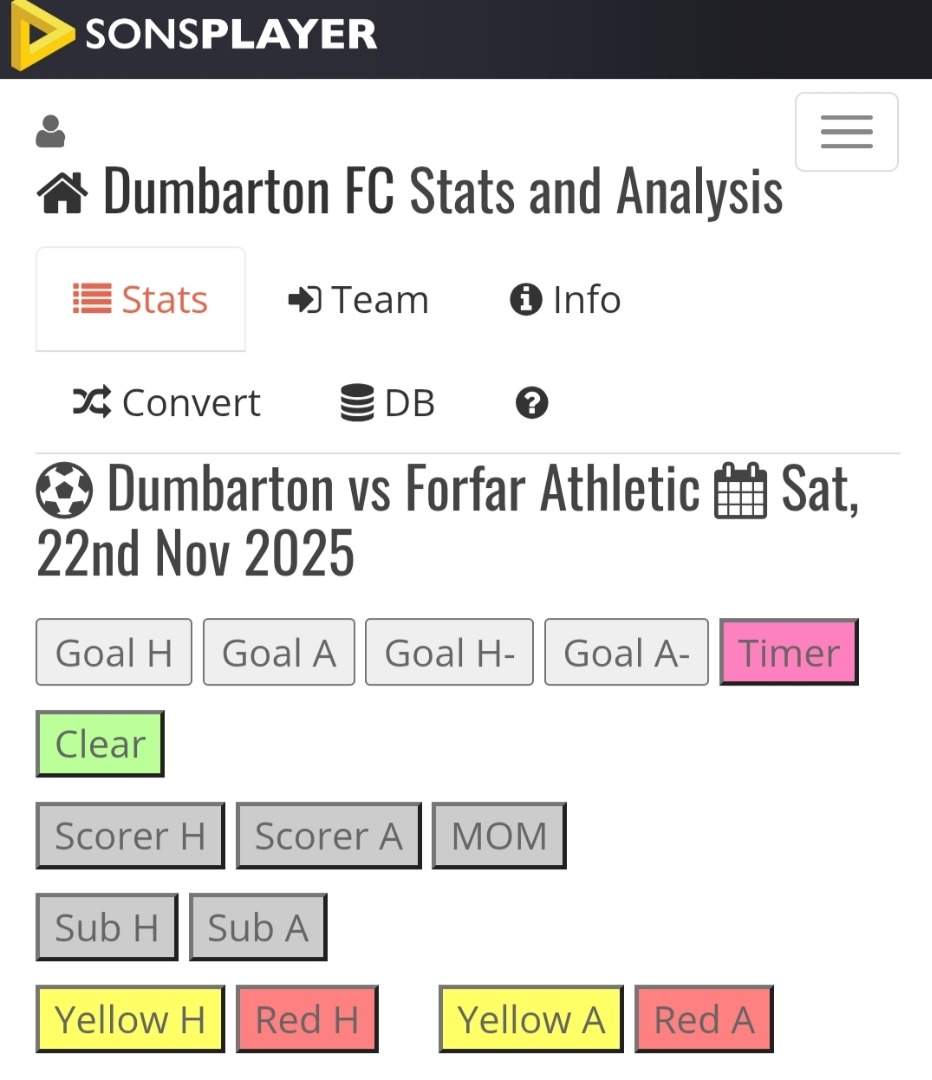Open the Convert tab
Viewport: 932px width, 1080px height.
pyautogui.click(x=166, y=403)
